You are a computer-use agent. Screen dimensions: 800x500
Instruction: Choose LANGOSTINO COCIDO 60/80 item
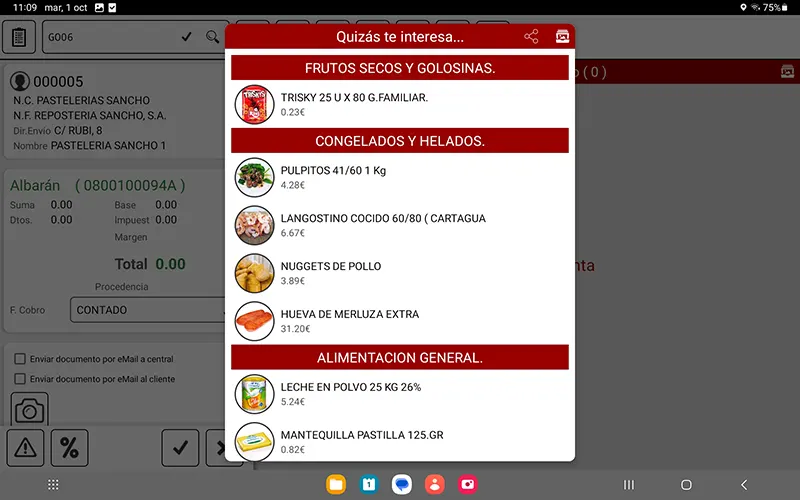(x=400, y=225)
